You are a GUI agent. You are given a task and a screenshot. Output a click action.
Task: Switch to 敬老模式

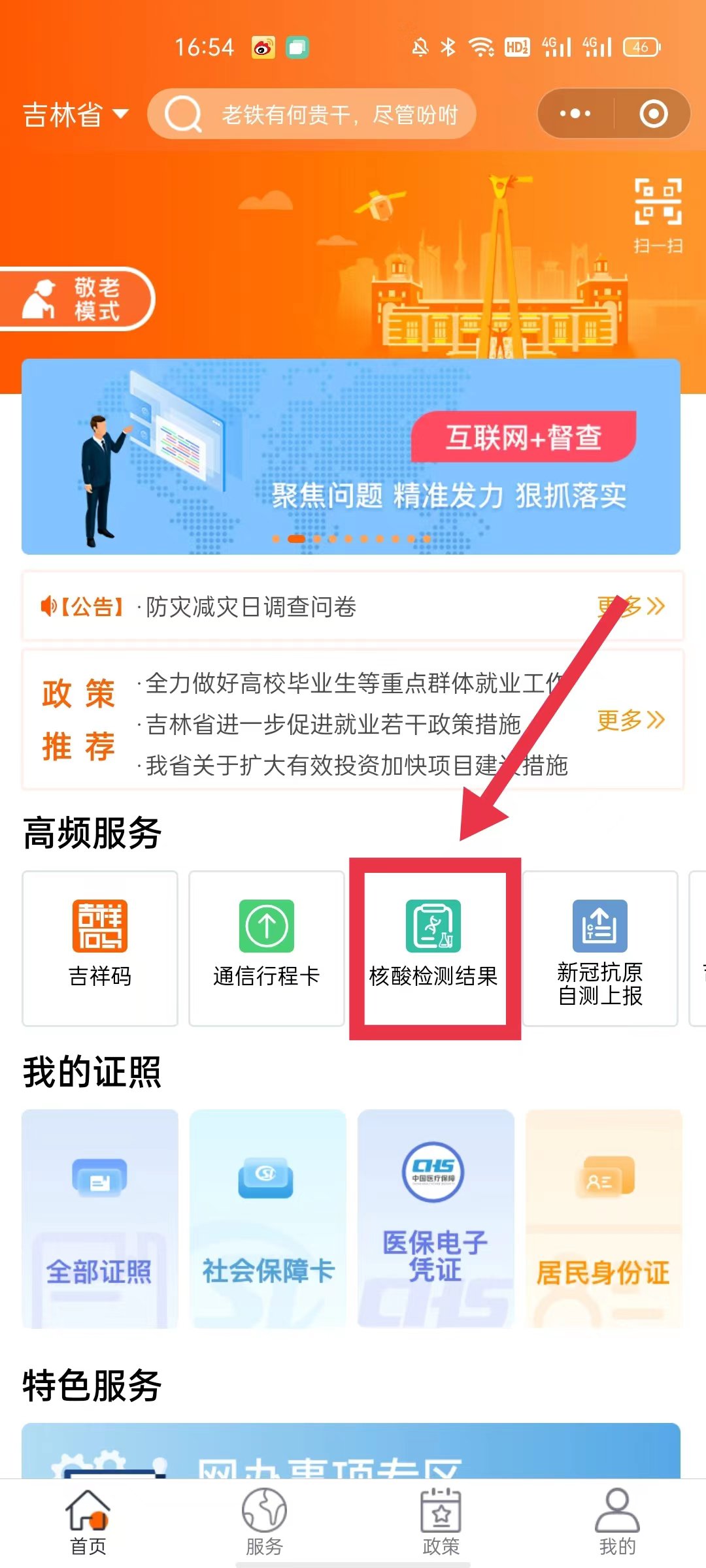(75, 299)
